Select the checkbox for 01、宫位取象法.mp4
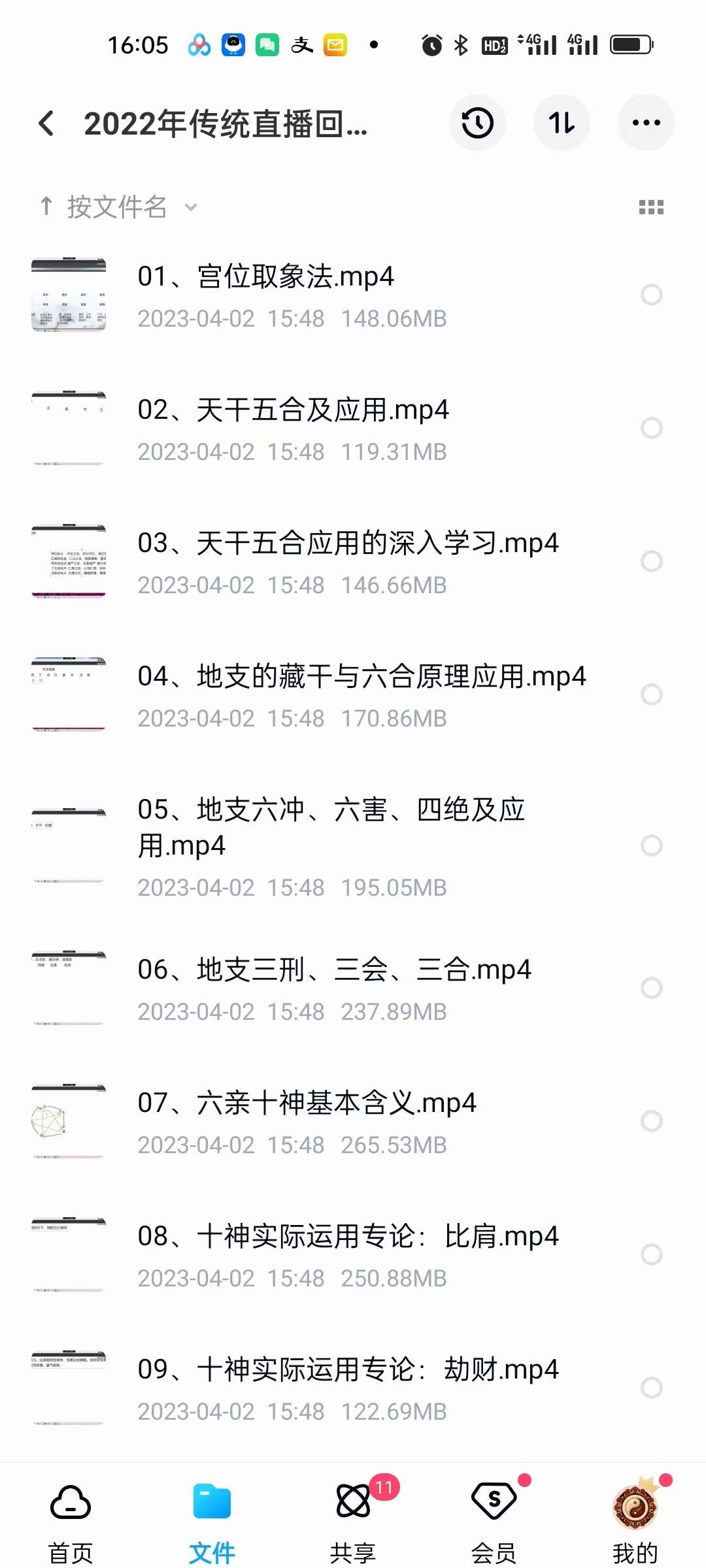The width and height of the screenshot is (706, 1568). point(651,294)
